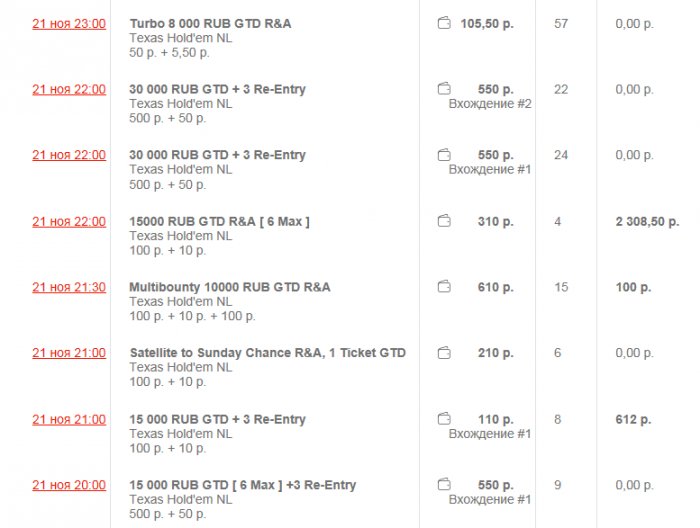The height and width of the screenshot is (528, 700).
Task: Open the 23:00 date link for Turbo 8 000 RUB GTD
Action: [68, 23]
